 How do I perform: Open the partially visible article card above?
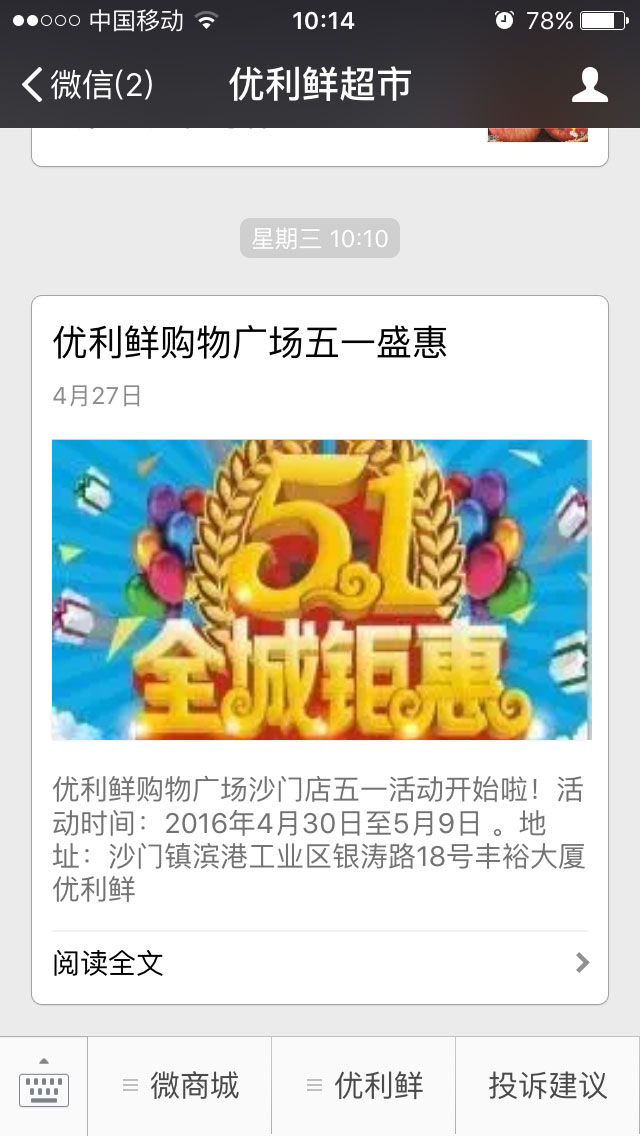tap(320, 145)
